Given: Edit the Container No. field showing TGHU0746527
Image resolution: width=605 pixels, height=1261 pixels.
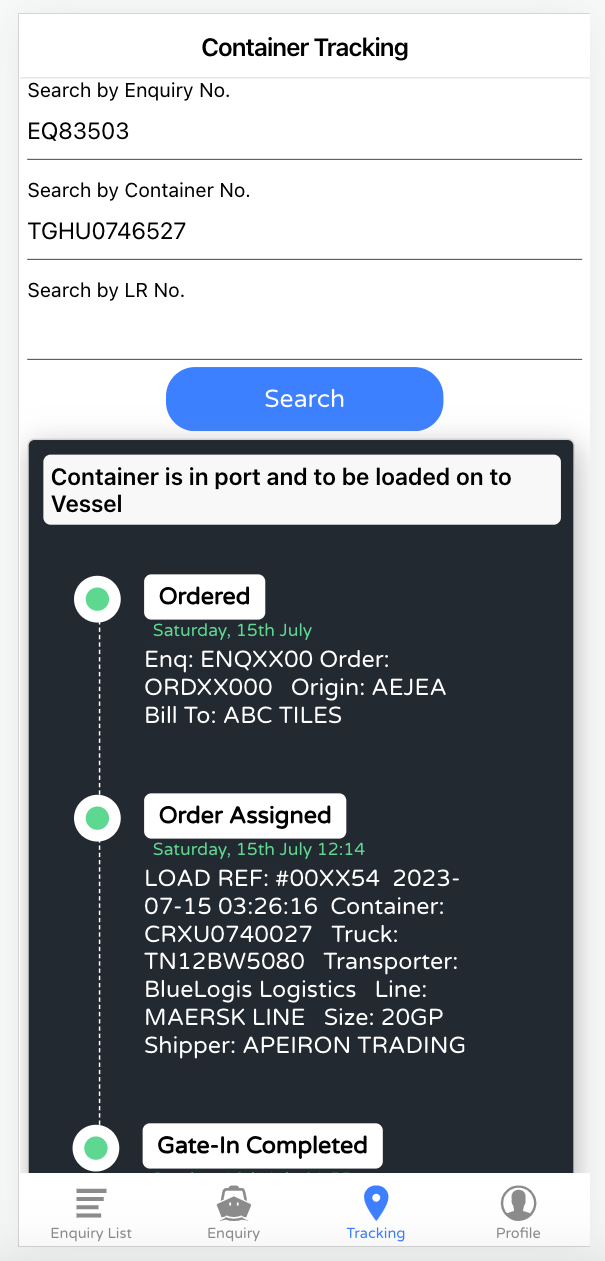Looking at the screenshot, I should pos(304,232).
